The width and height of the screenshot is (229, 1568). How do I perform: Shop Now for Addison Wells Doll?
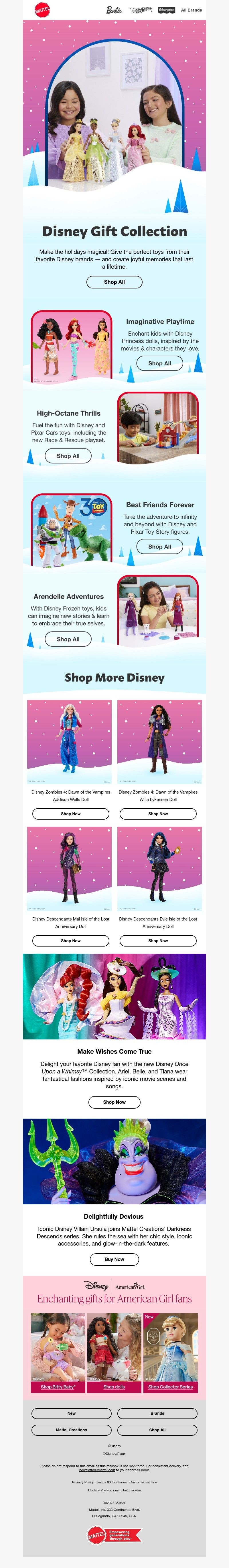click(x=71, y=814)
